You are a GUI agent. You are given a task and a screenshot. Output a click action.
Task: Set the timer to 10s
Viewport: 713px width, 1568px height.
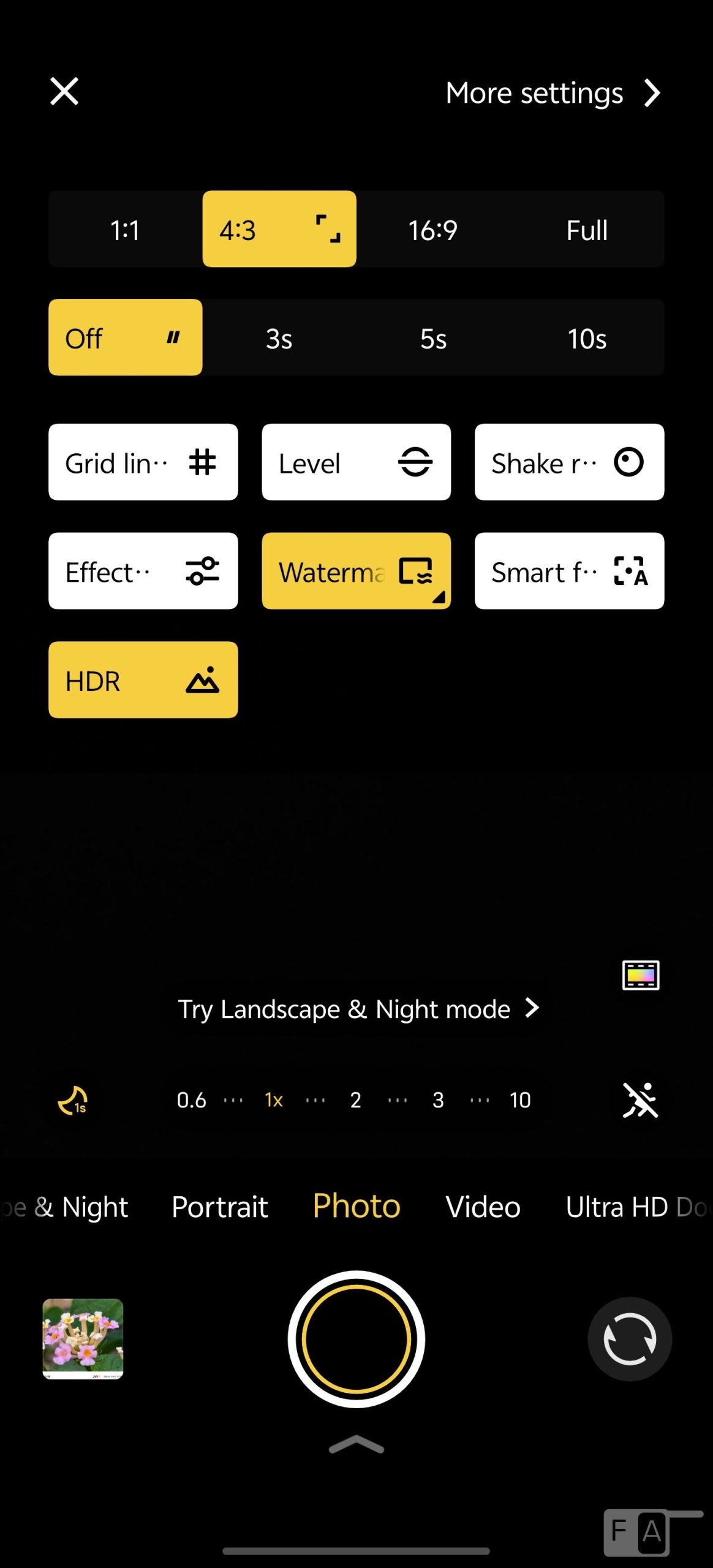tap(587, 338)
